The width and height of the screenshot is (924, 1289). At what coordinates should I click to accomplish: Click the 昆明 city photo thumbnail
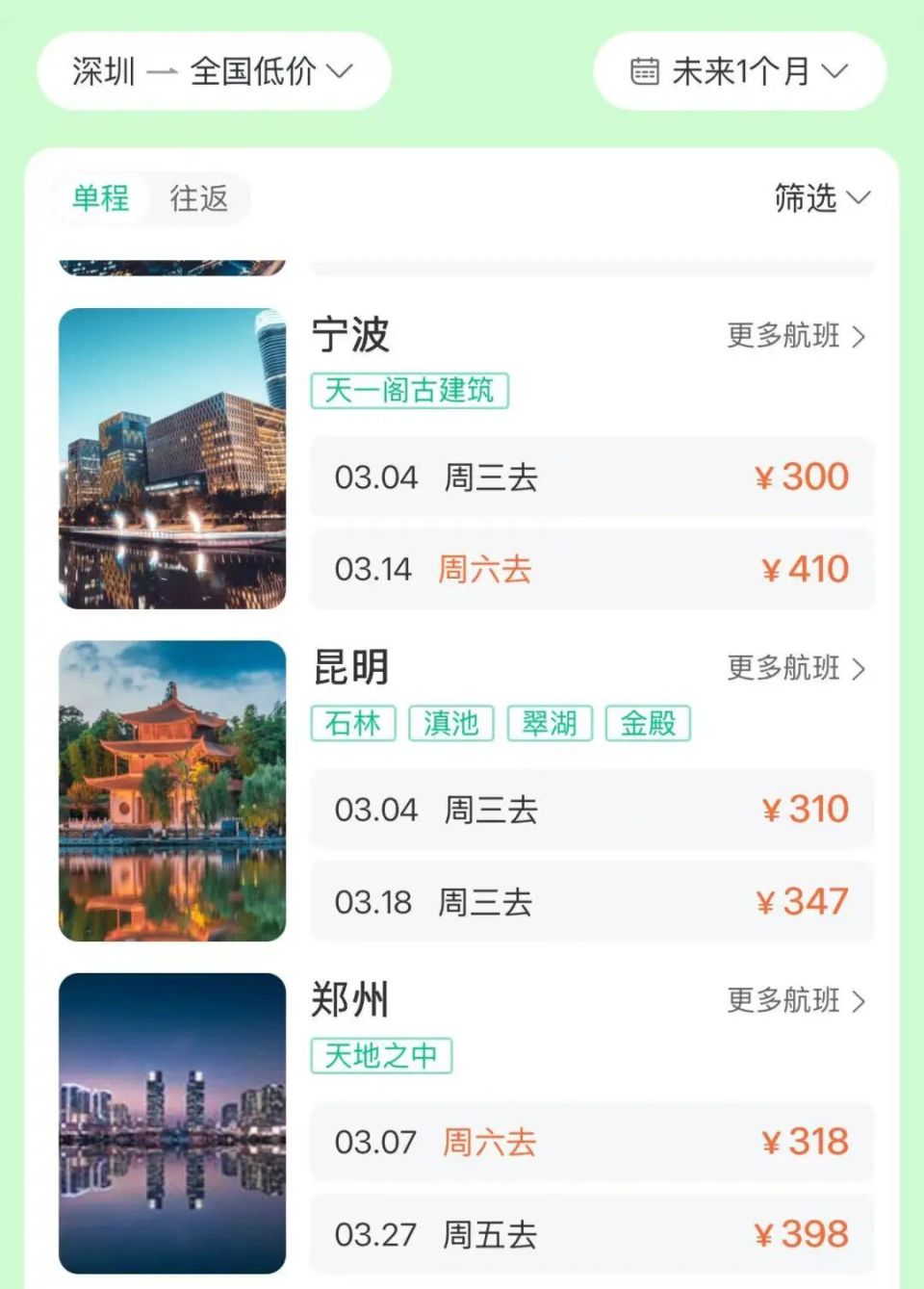170,791
